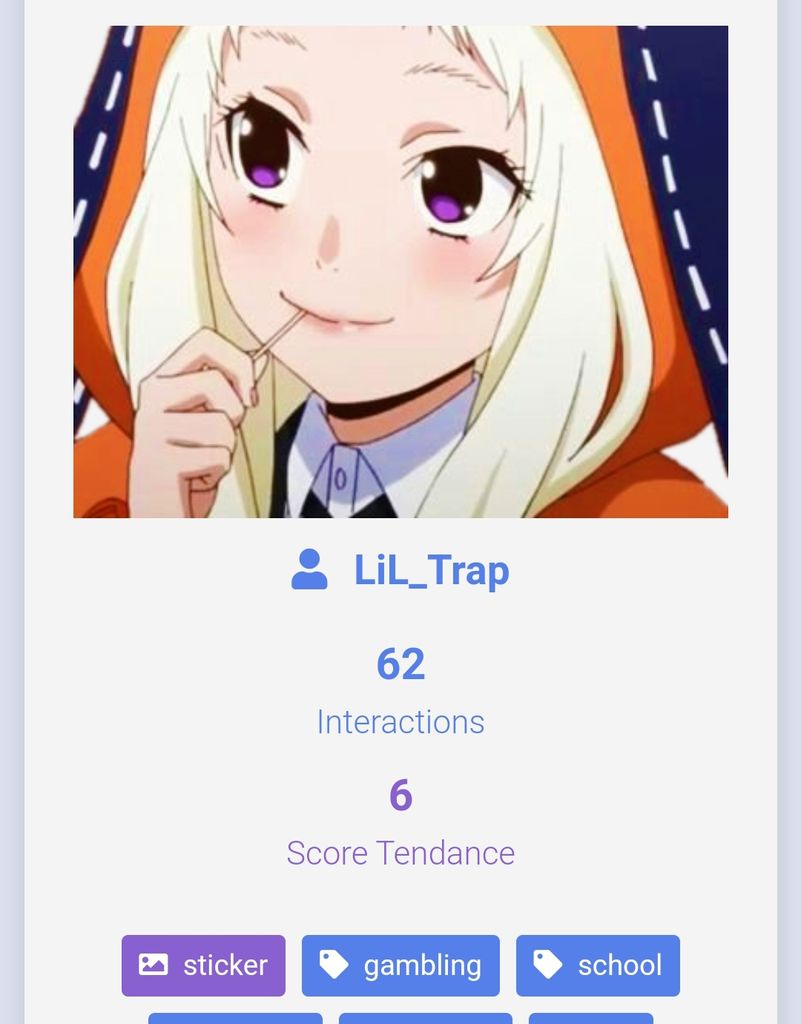The image size is (801, 1024).
Task: Select the sticker type chip
Action: [204, 965]
